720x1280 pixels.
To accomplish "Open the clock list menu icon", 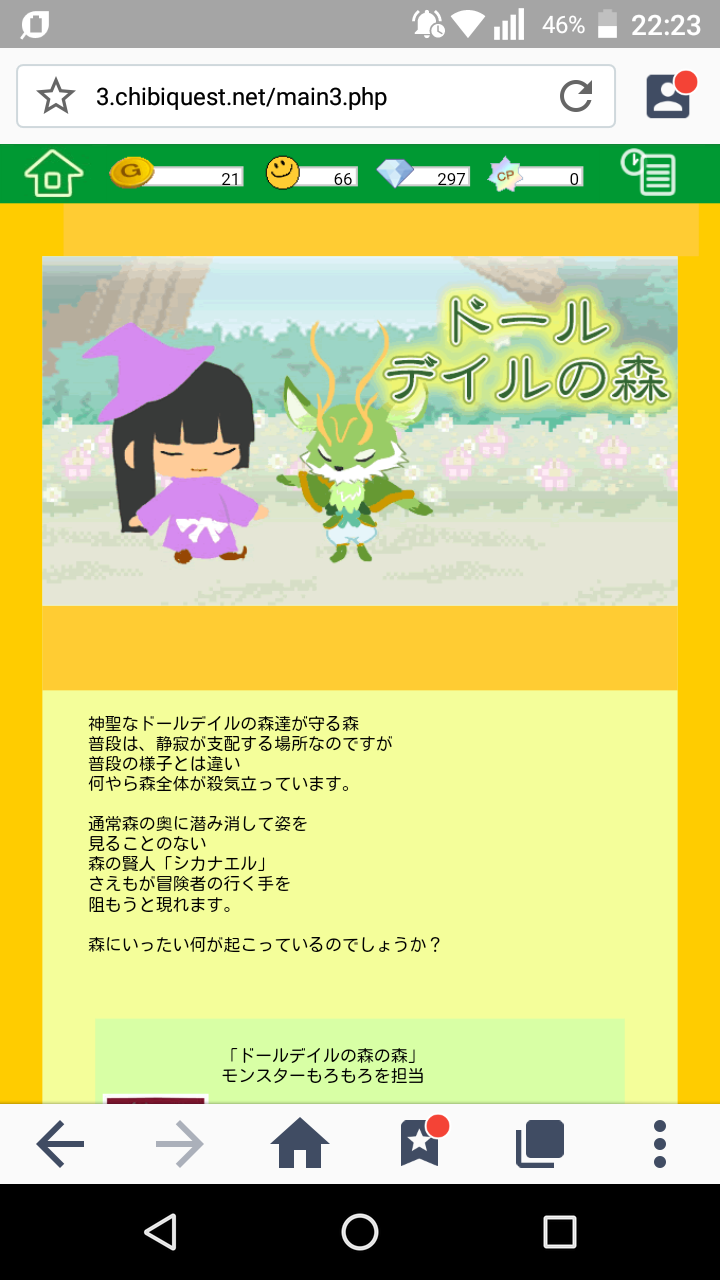I will (x=648, y=174).
